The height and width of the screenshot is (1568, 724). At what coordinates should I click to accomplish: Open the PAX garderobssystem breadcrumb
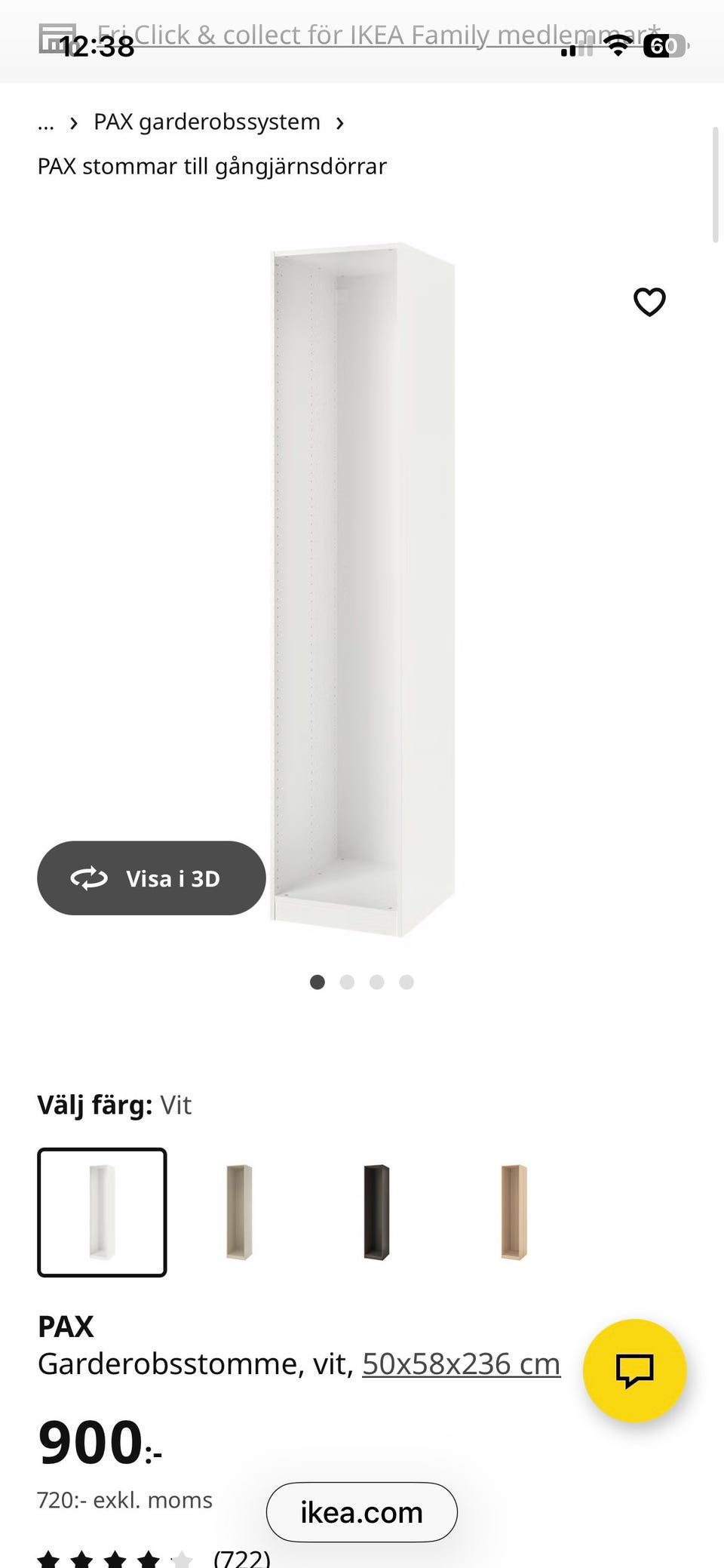click(x=206, y=122)
